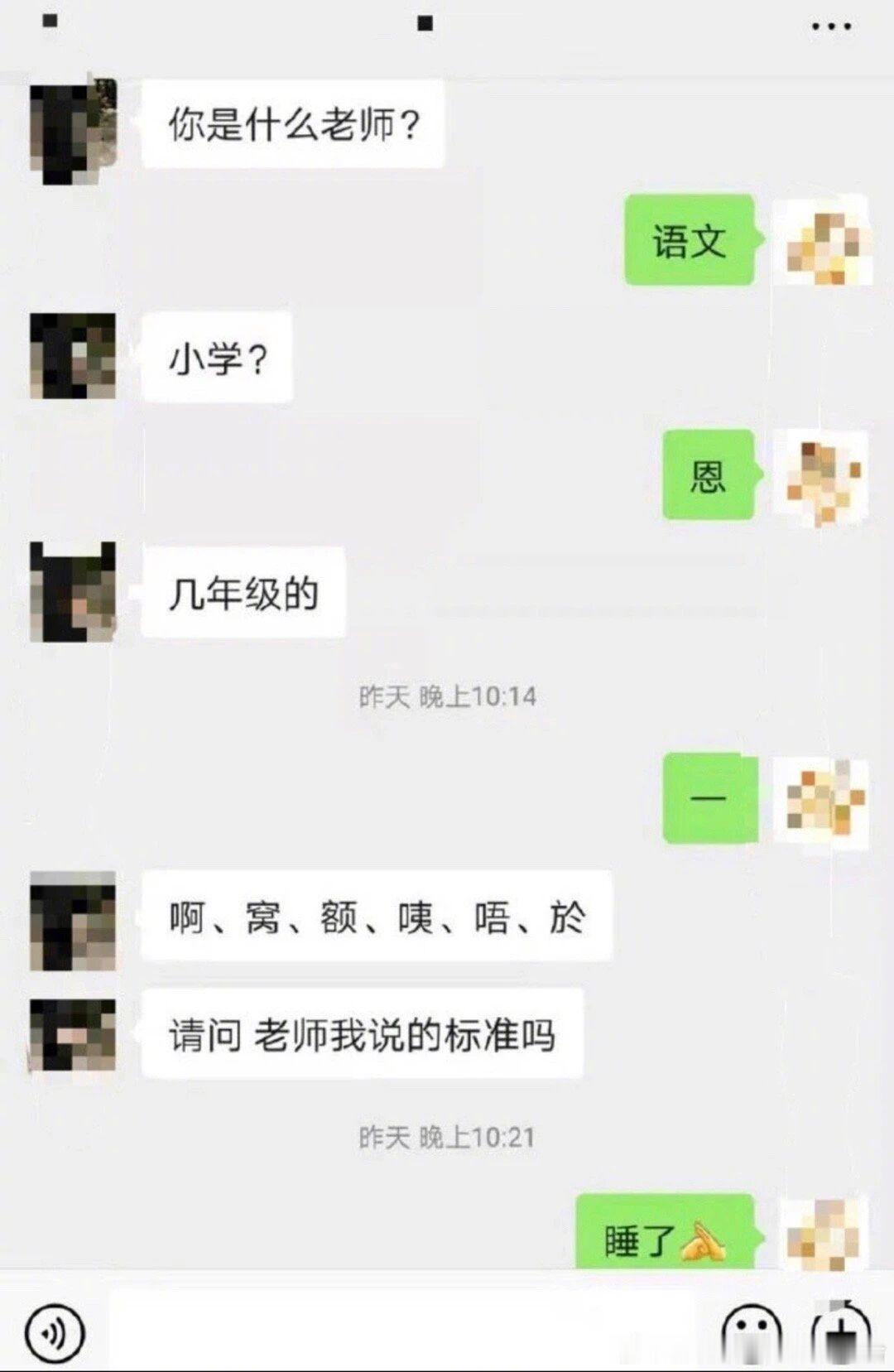894x1372 pixels.
Task: Tap the sender avatar beside 小学 message
Action: click(74, 356)
